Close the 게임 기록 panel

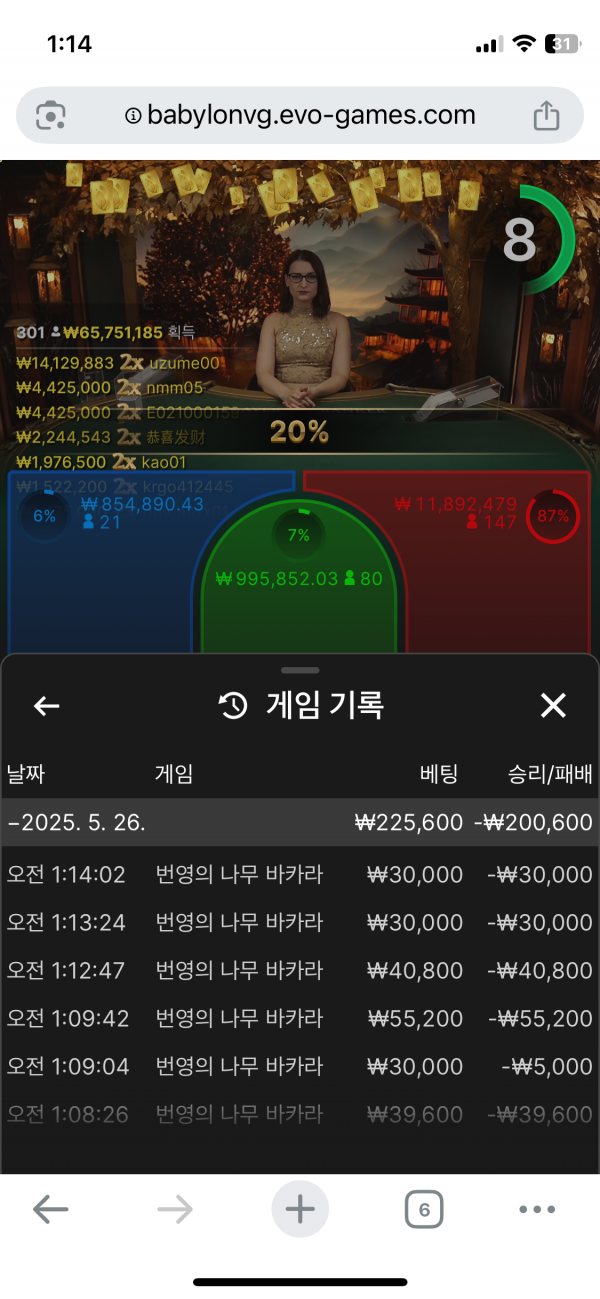click(553, 706)
